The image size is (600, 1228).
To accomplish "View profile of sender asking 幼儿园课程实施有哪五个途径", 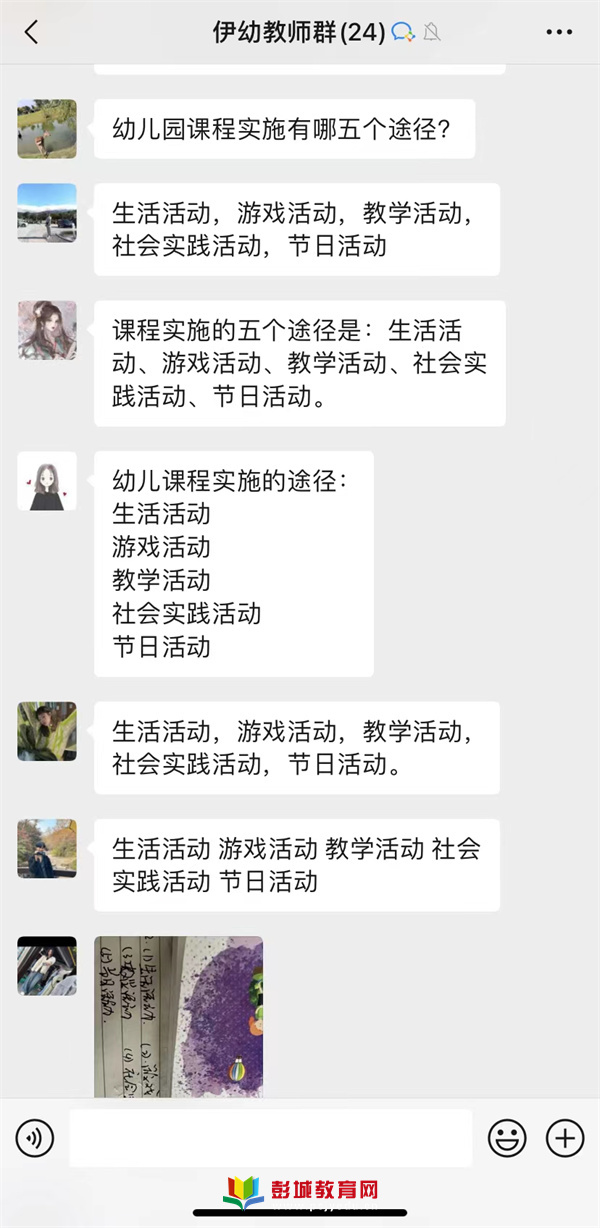I will (47, 129).
